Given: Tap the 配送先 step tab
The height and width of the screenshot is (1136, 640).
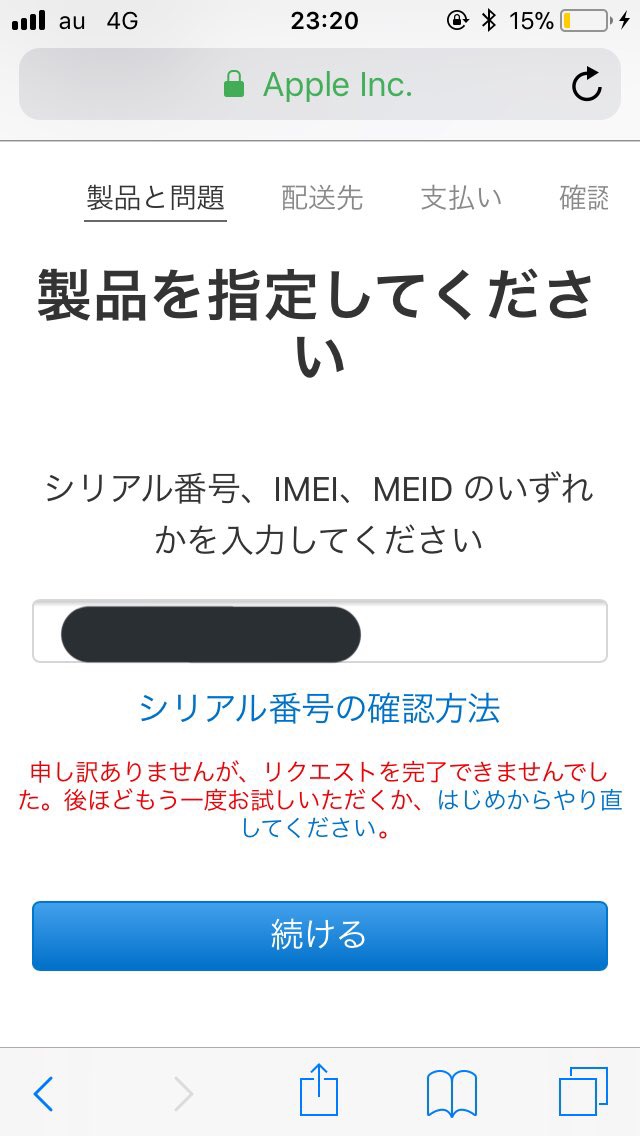Looking at the screenshot, I should 321,198.
